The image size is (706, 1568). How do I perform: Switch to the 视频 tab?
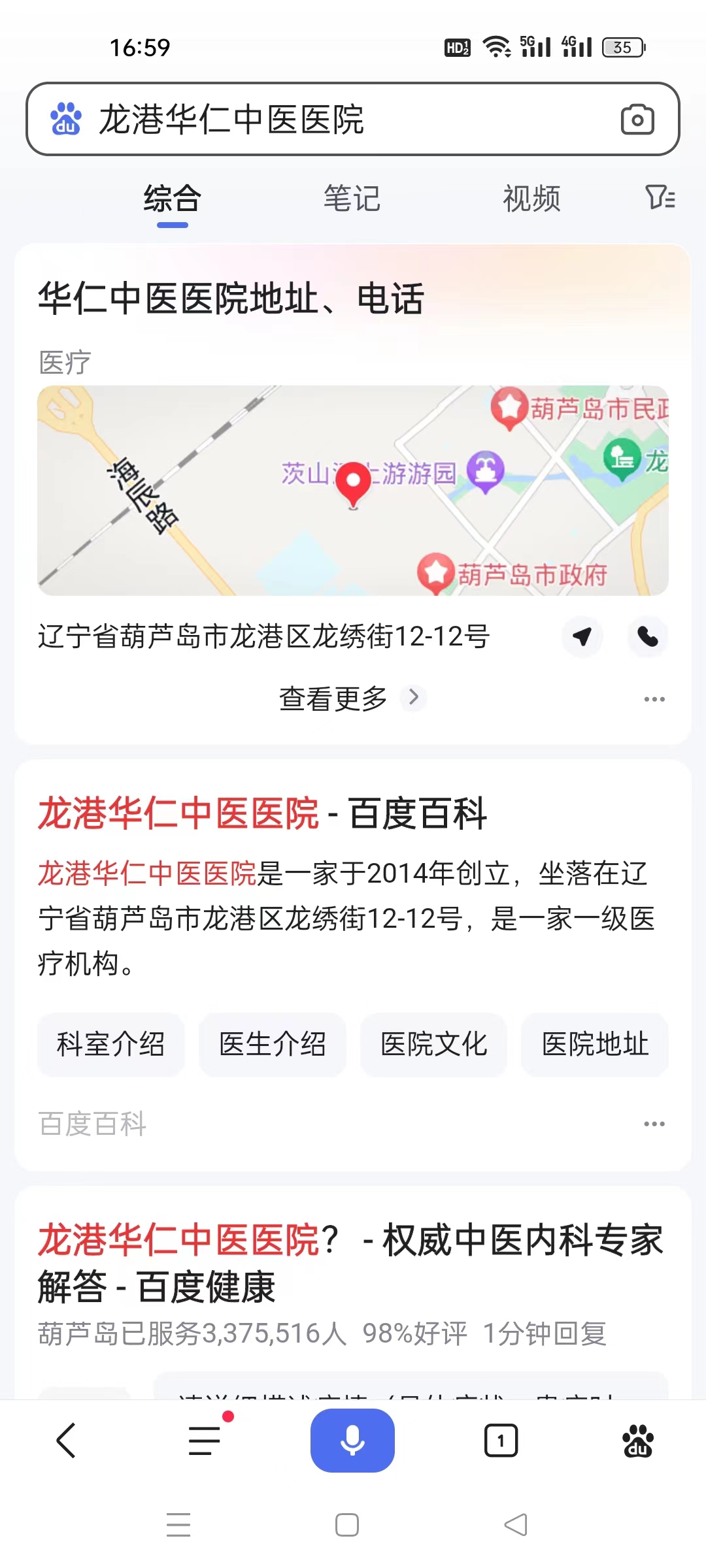point(531,199)
